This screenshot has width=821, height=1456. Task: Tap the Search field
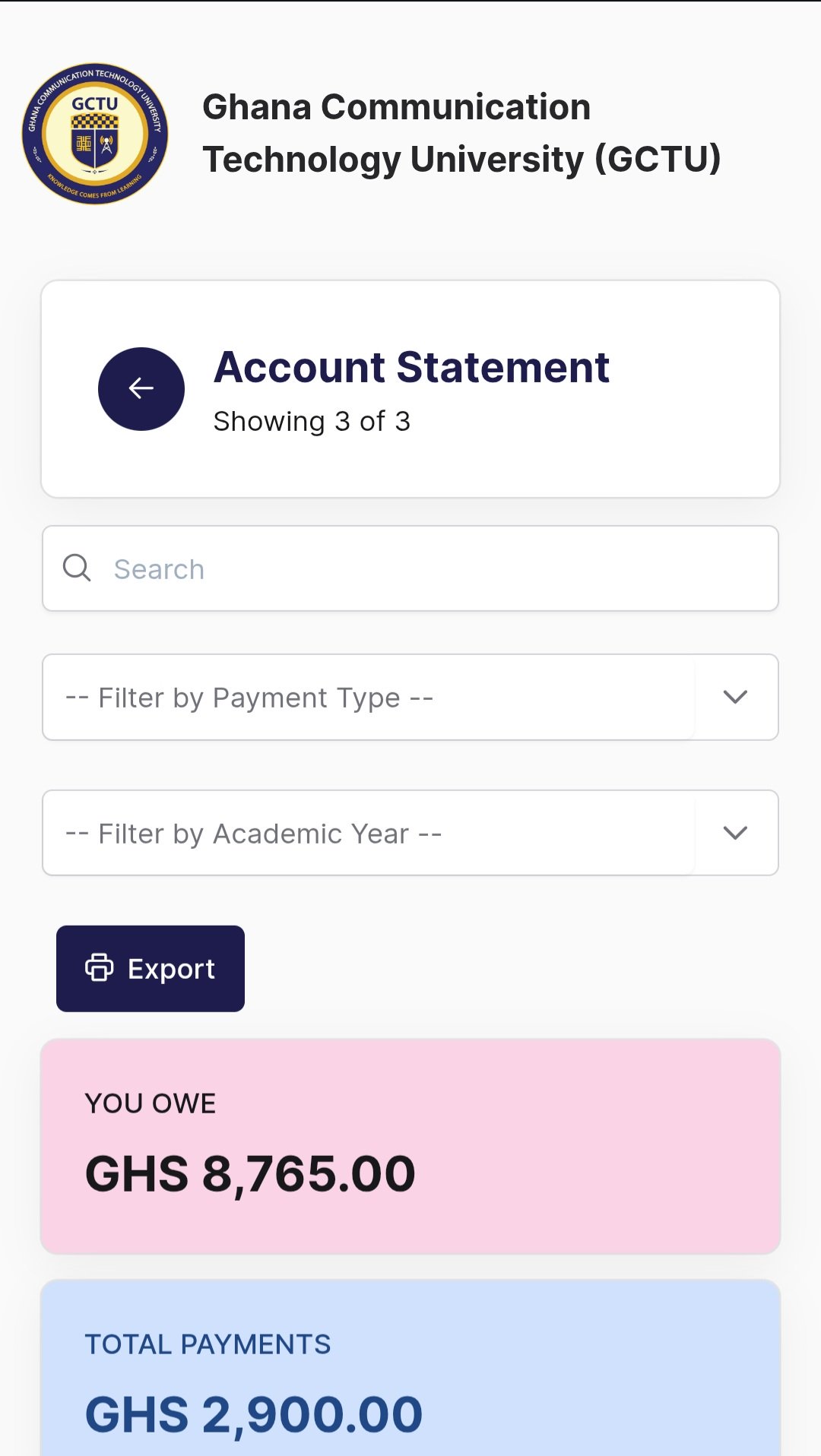tap(410, 568)
